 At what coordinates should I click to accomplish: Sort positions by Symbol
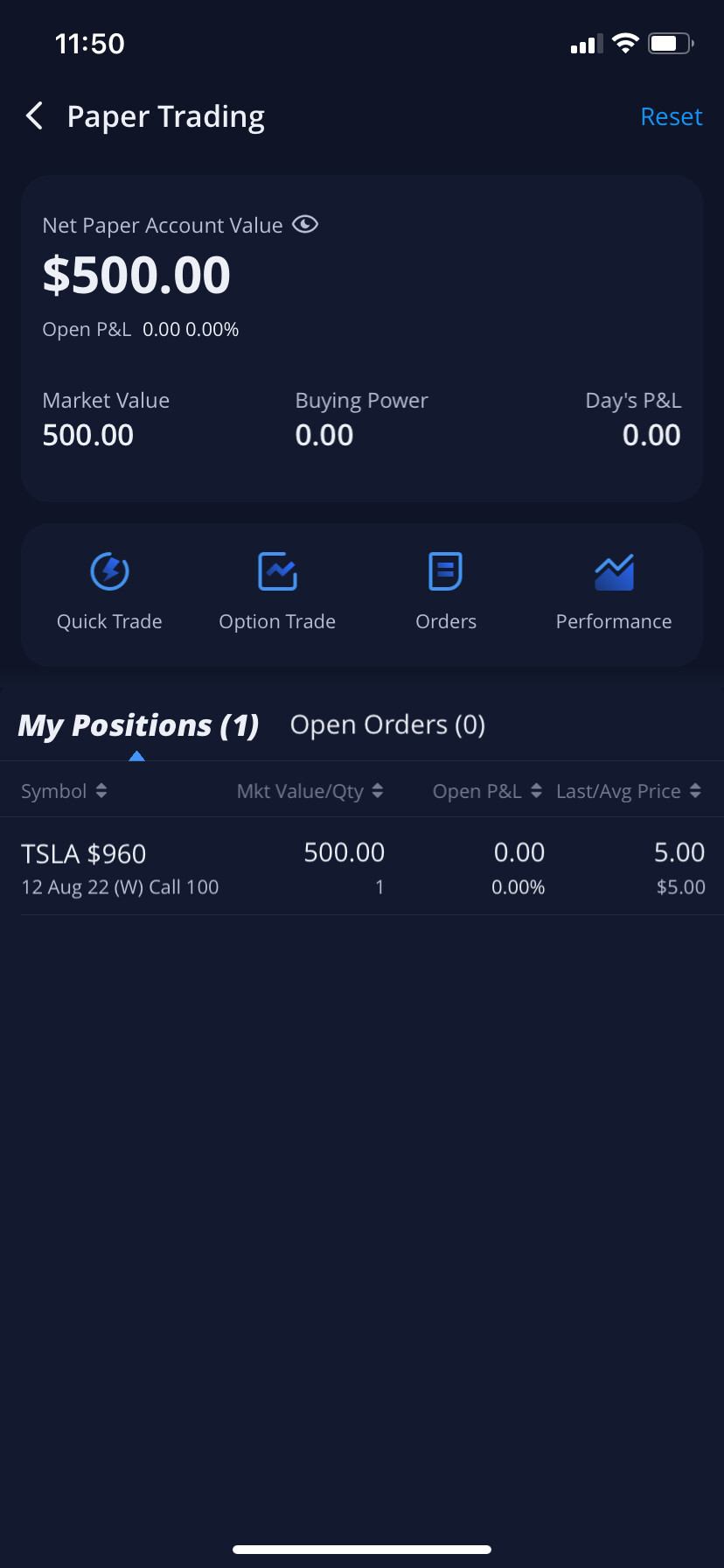(x=64, y=791)
